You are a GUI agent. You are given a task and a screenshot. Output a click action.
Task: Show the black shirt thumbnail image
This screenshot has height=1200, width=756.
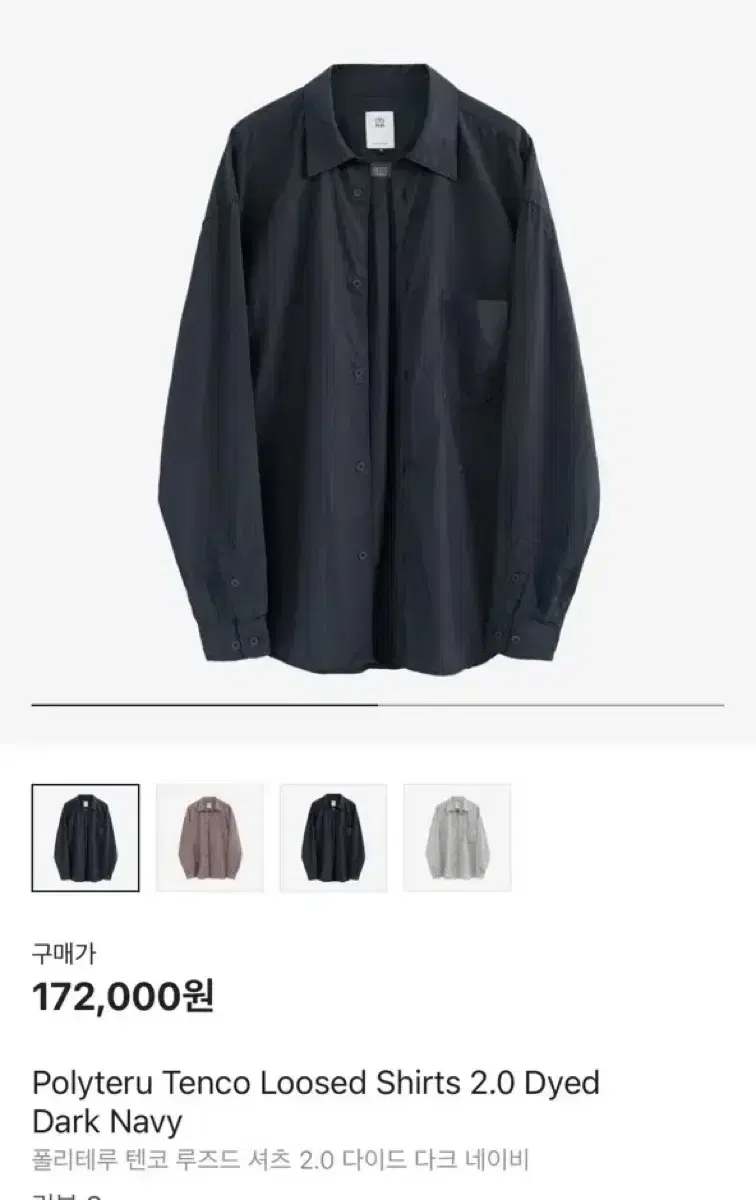pyautogui.click(x=334, y=838)
